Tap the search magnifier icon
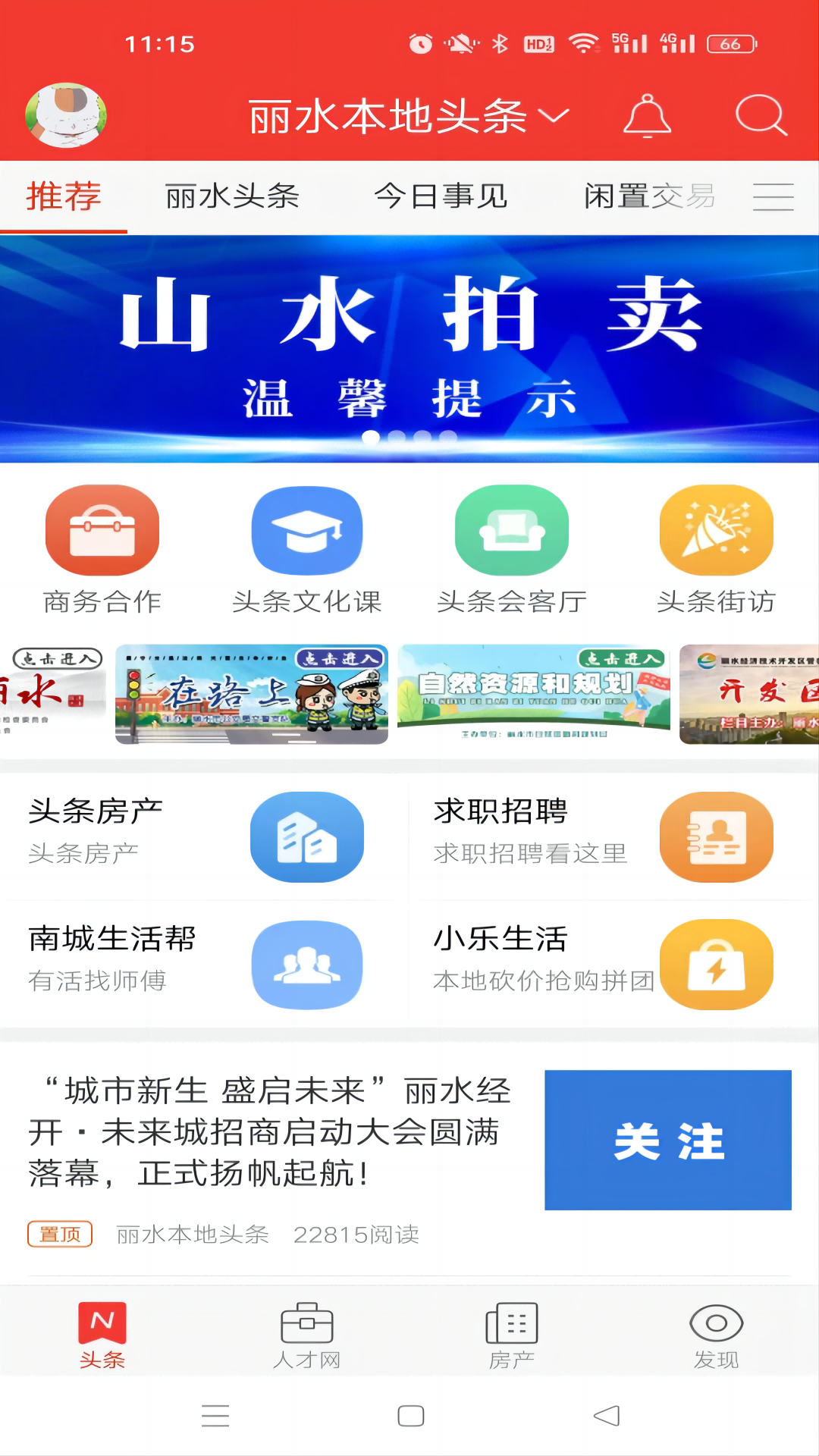This screenshot has width=819, height=1456. click(762, 115)
